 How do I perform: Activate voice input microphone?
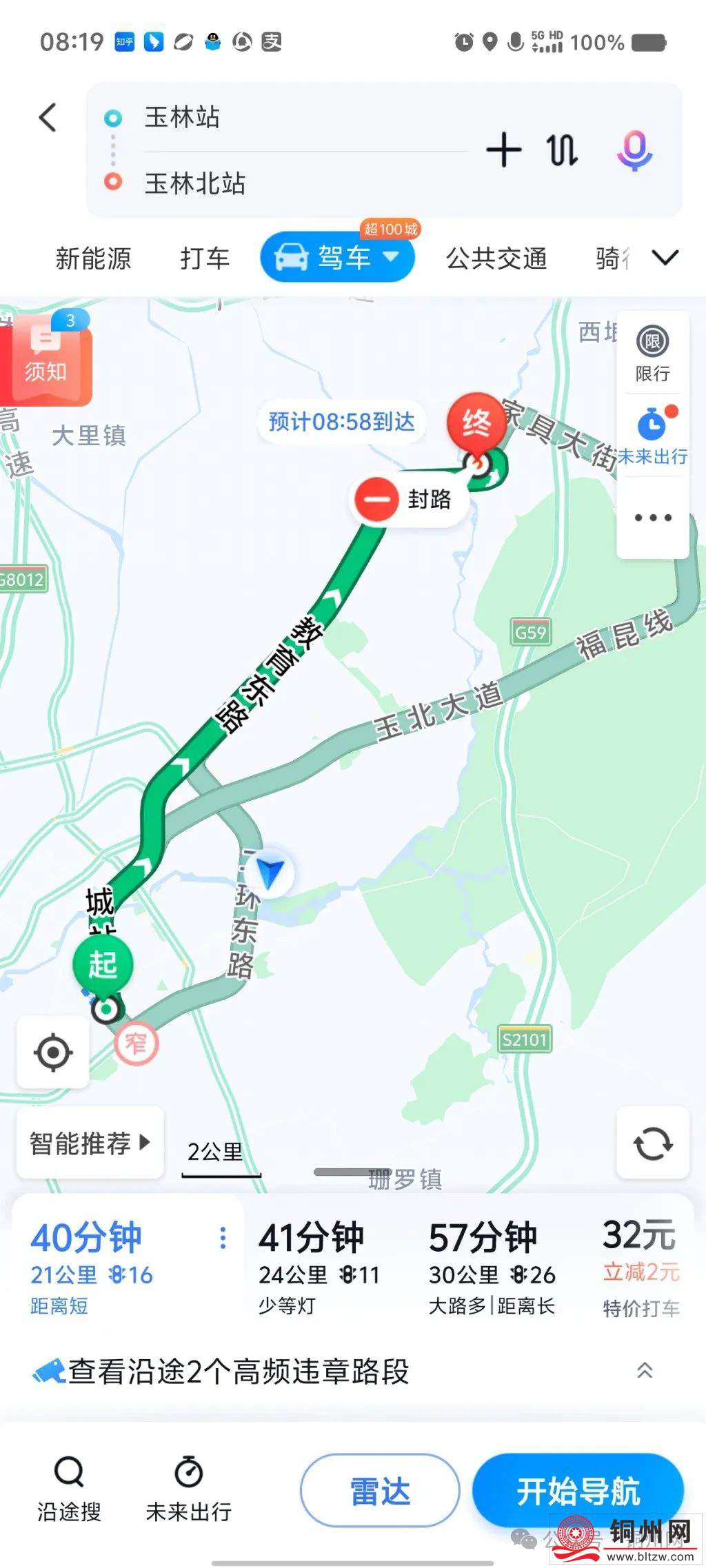click(634, 150)
